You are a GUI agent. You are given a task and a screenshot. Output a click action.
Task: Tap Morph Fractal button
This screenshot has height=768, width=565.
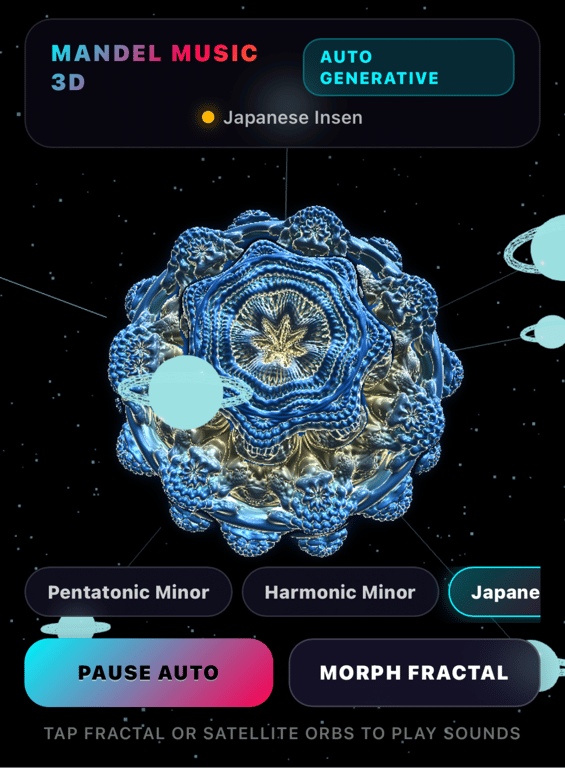(414, 672)
